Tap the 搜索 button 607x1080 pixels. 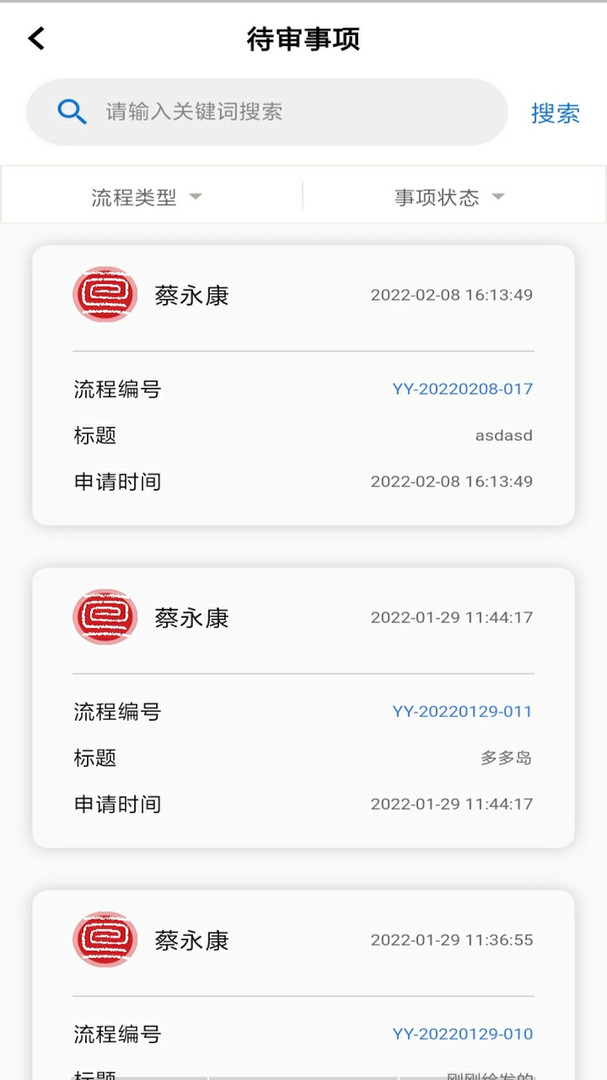click(x=555, y=113)
